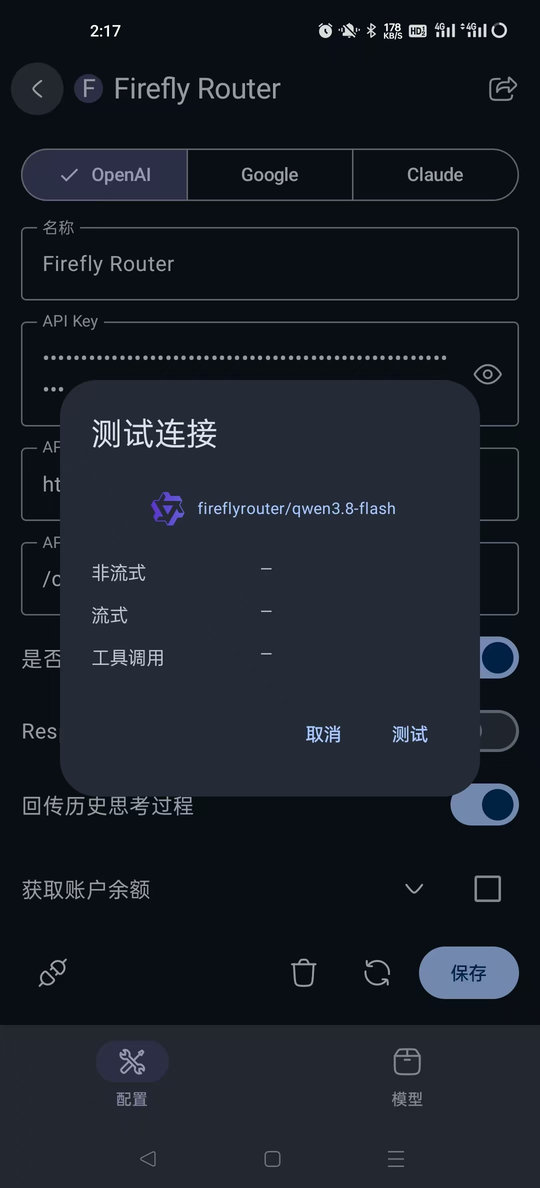Open the 配置 tab
The image size is (540, 1188).
(x=132, y=1077)
